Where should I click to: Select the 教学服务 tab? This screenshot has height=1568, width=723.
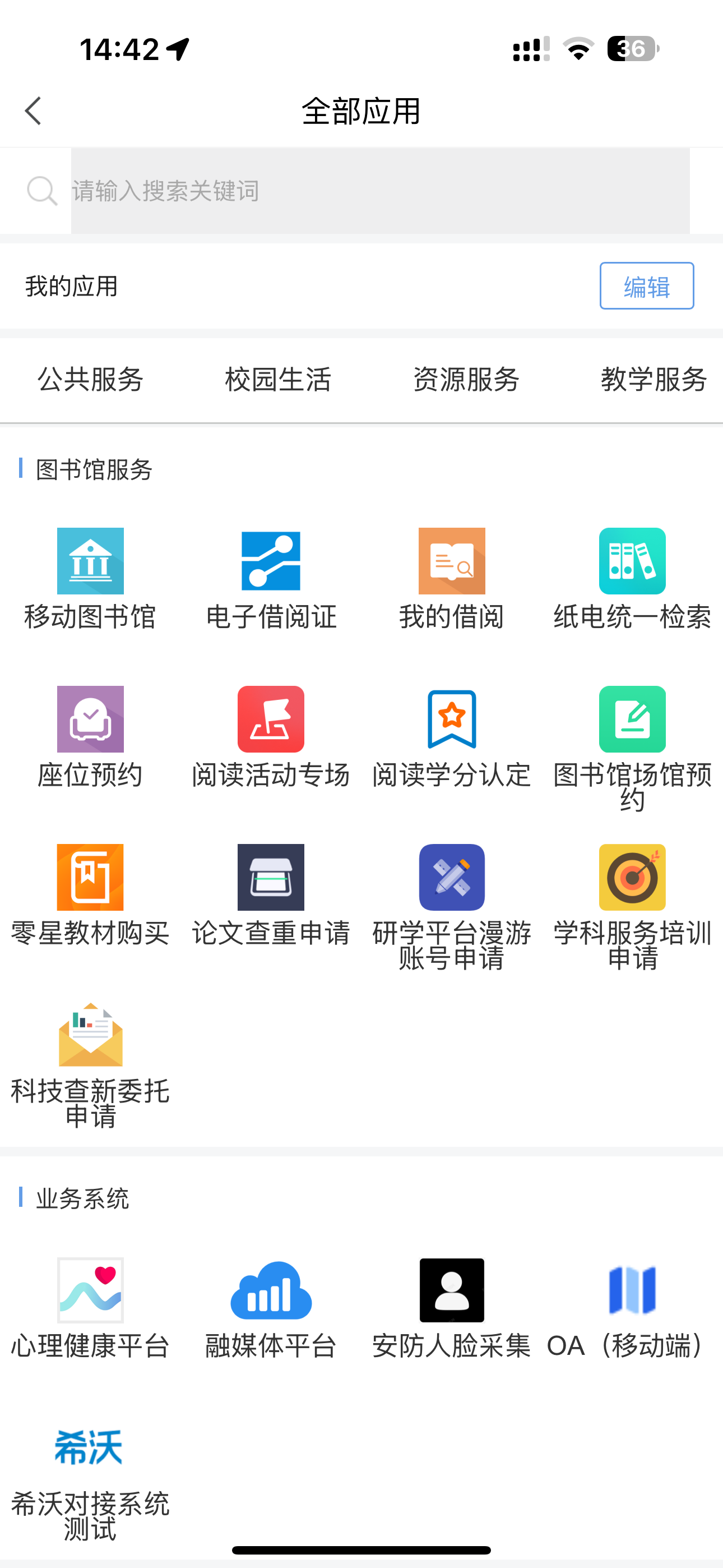pos(654,380)
